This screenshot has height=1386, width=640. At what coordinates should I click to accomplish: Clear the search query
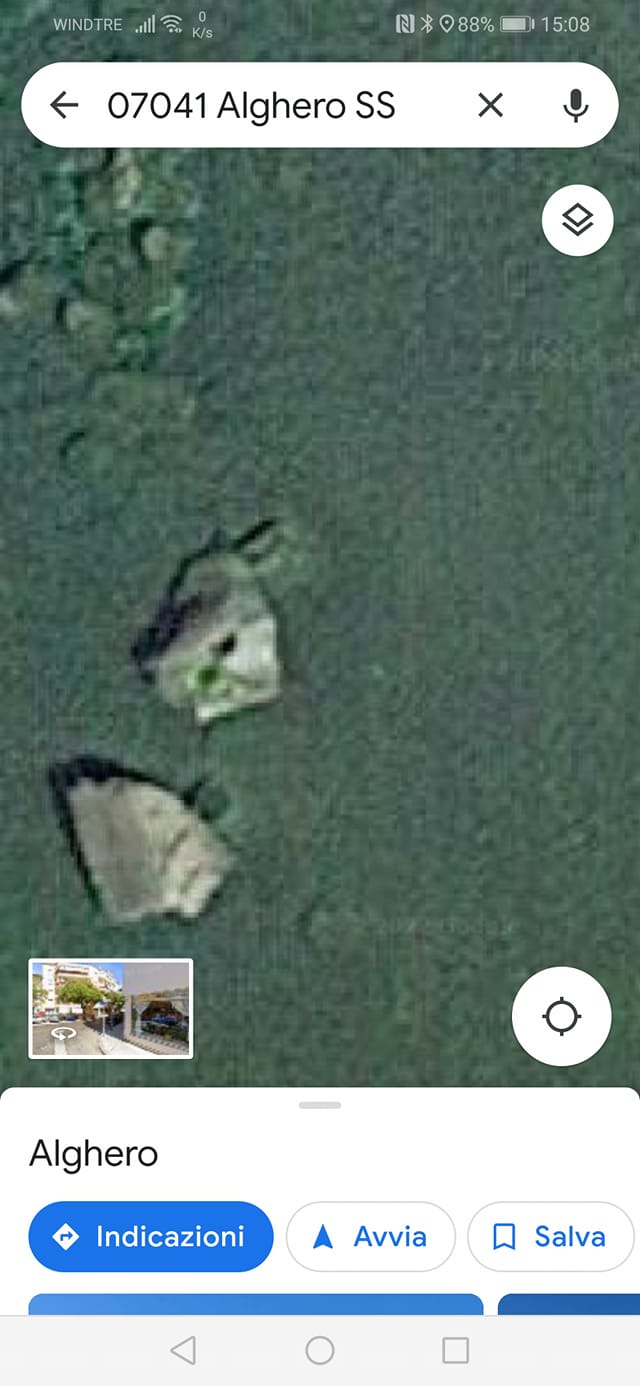490,105
